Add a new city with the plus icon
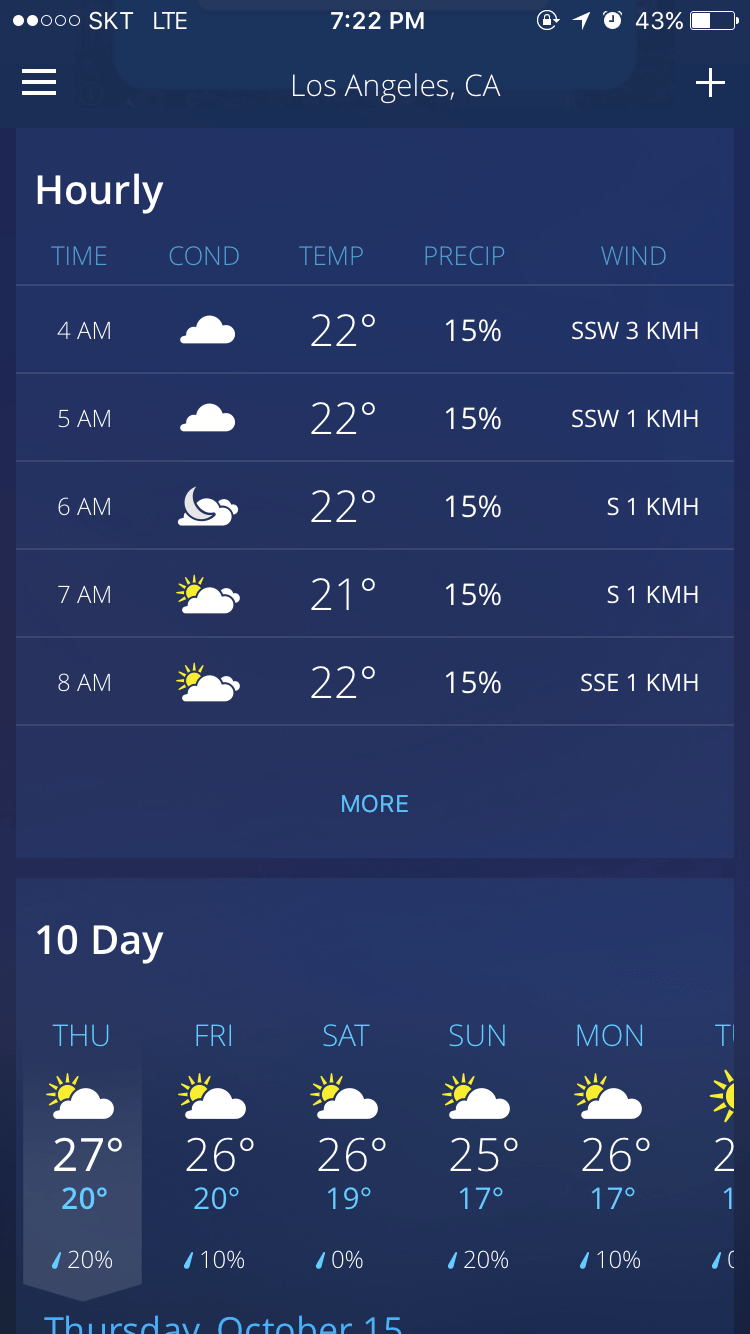Viewport: 750px width, 1334px height. (x=711, y=82)
